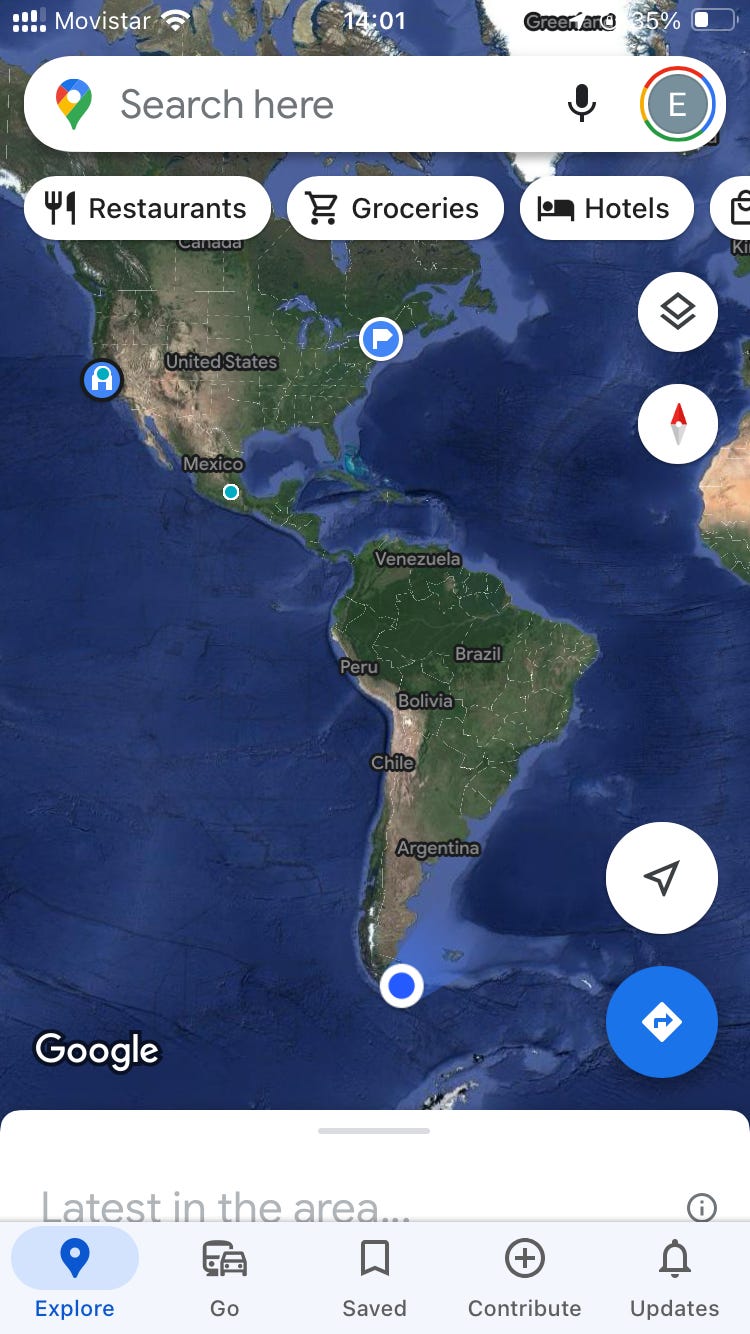Image resolution: width=750 pixels, height=1334 pixels.
Task: Center map on my current location
Action: pyautogui.click(x=661, y=878)
